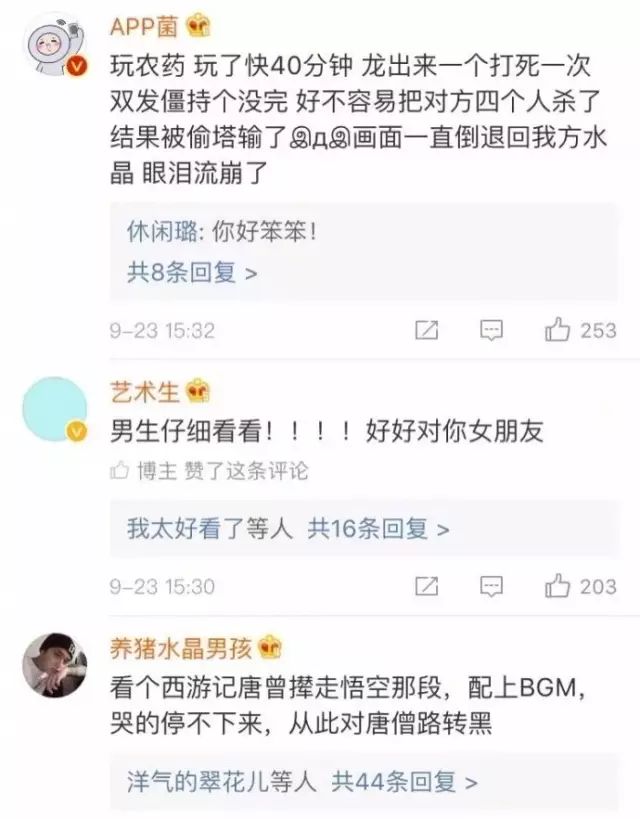This screenshot has height=819, width=640.
Task: Share APP菌's comment via the repost icon
Action: [x=426, y=330]
